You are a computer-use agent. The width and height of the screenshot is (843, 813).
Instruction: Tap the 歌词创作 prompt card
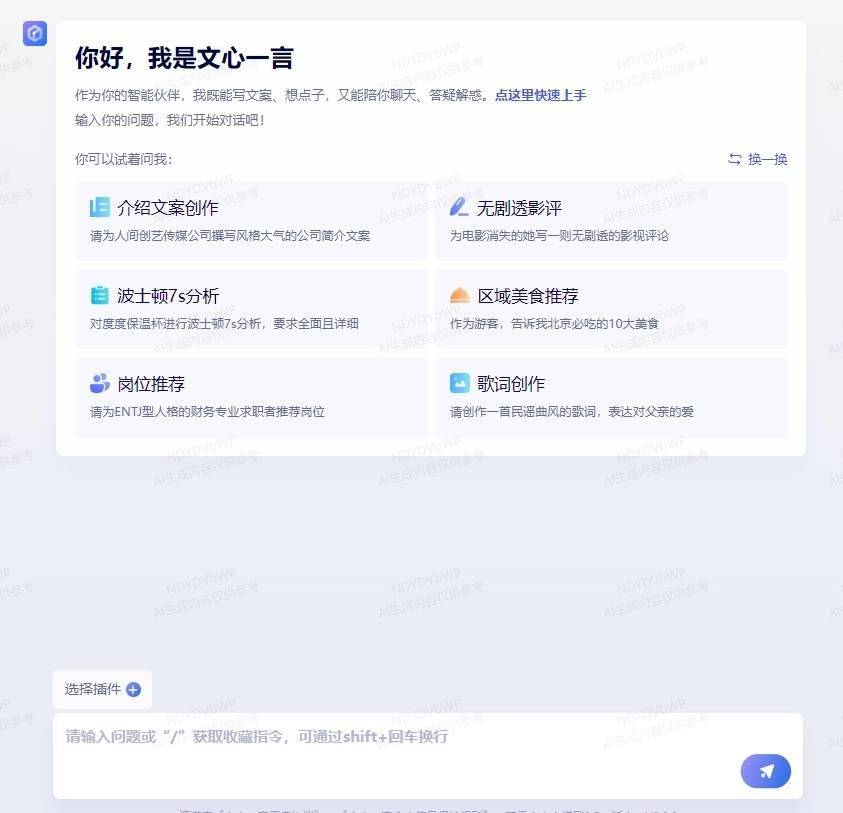[611, 397]
